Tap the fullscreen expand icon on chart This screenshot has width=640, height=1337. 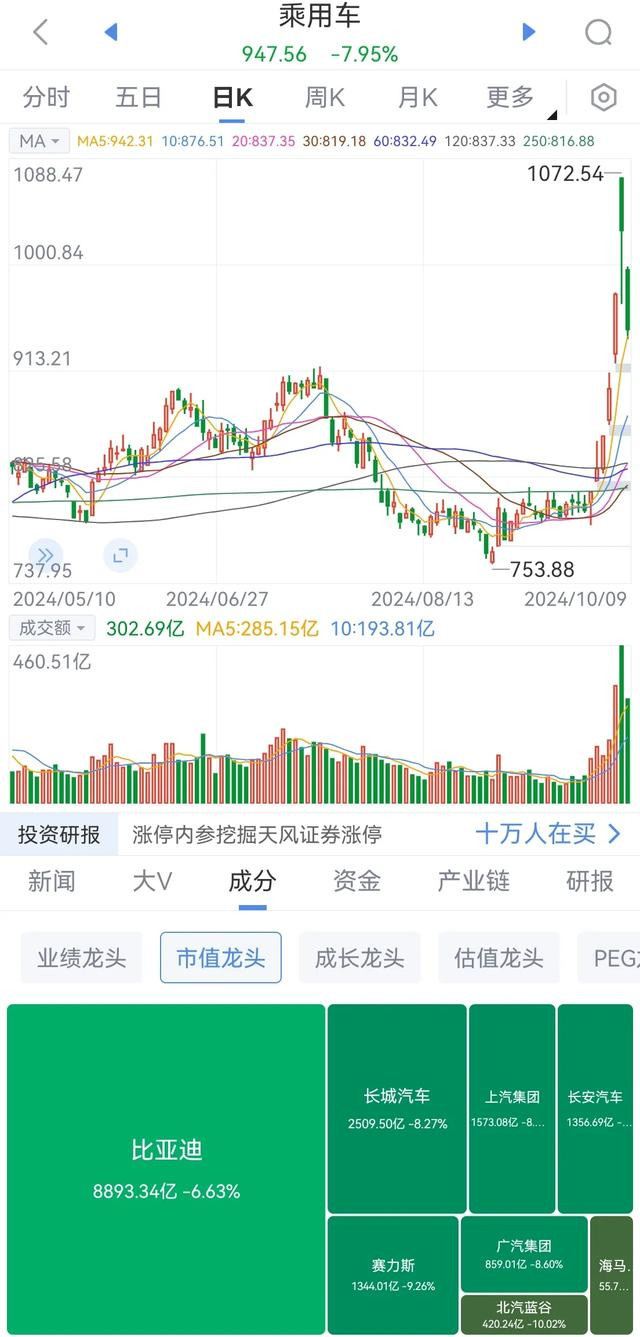pyautogui.click(x=120, y=556)
